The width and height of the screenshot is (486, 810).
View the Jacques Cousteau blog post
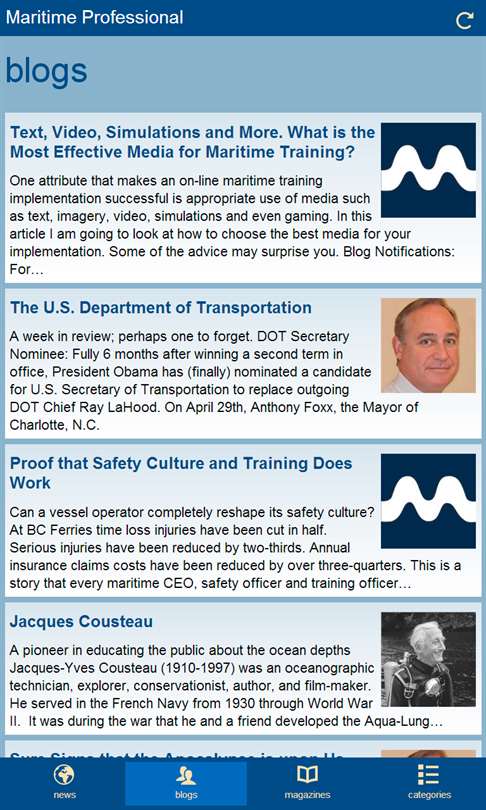click(243, 668)
